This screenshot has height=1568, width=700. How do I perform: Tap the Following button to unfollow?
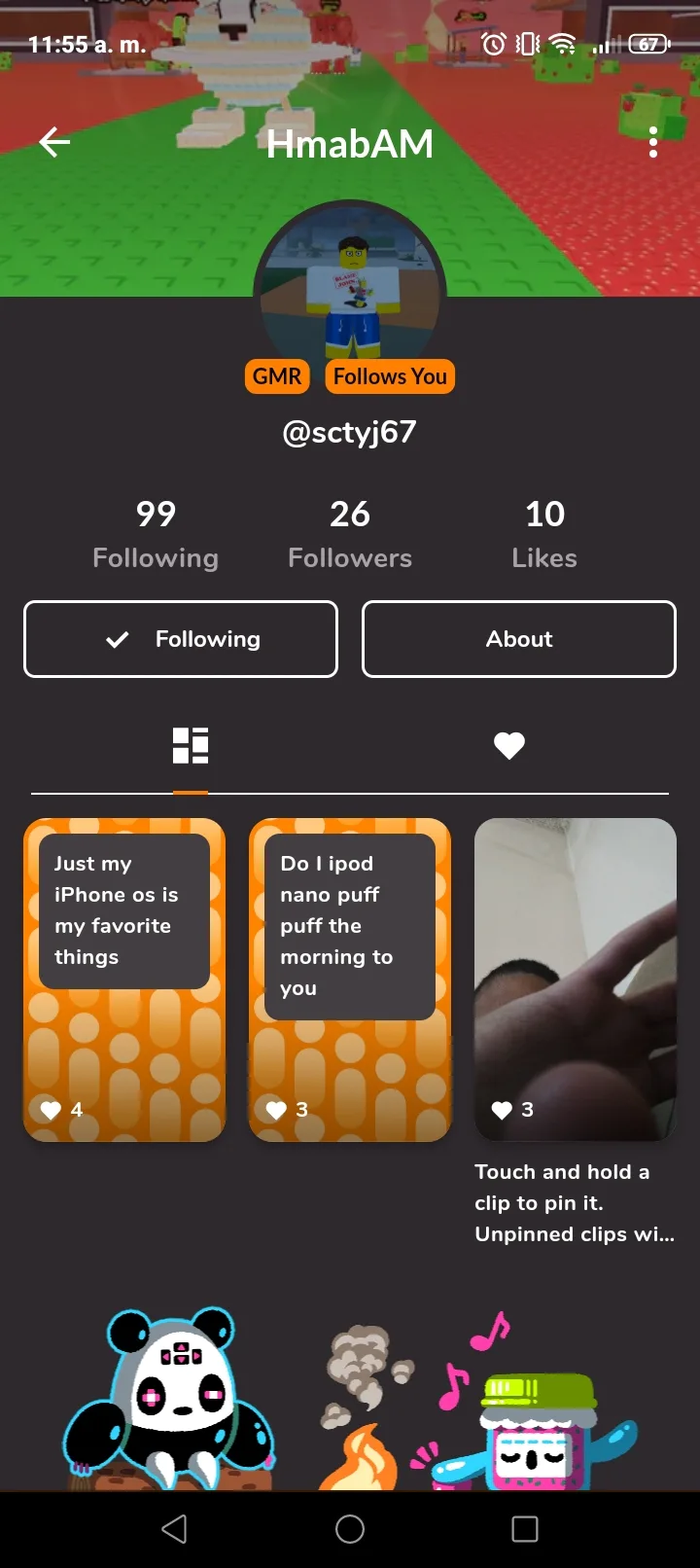[x=181, y=639]
